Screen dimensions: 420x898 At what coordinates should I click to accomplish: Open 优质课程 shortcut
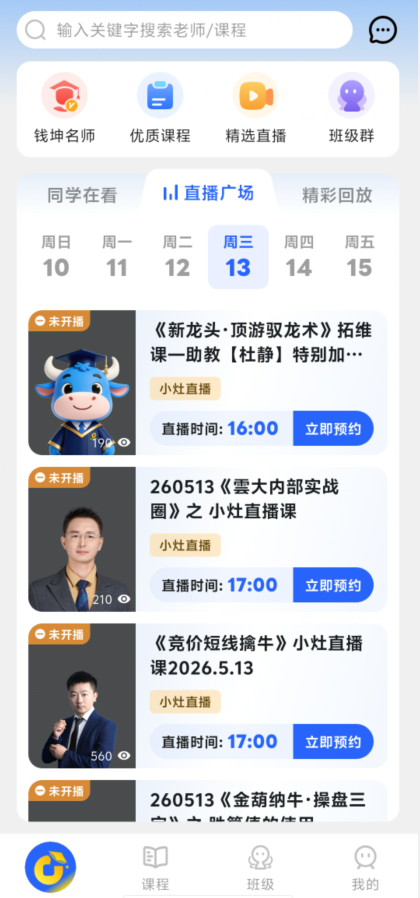coord(160,108)
